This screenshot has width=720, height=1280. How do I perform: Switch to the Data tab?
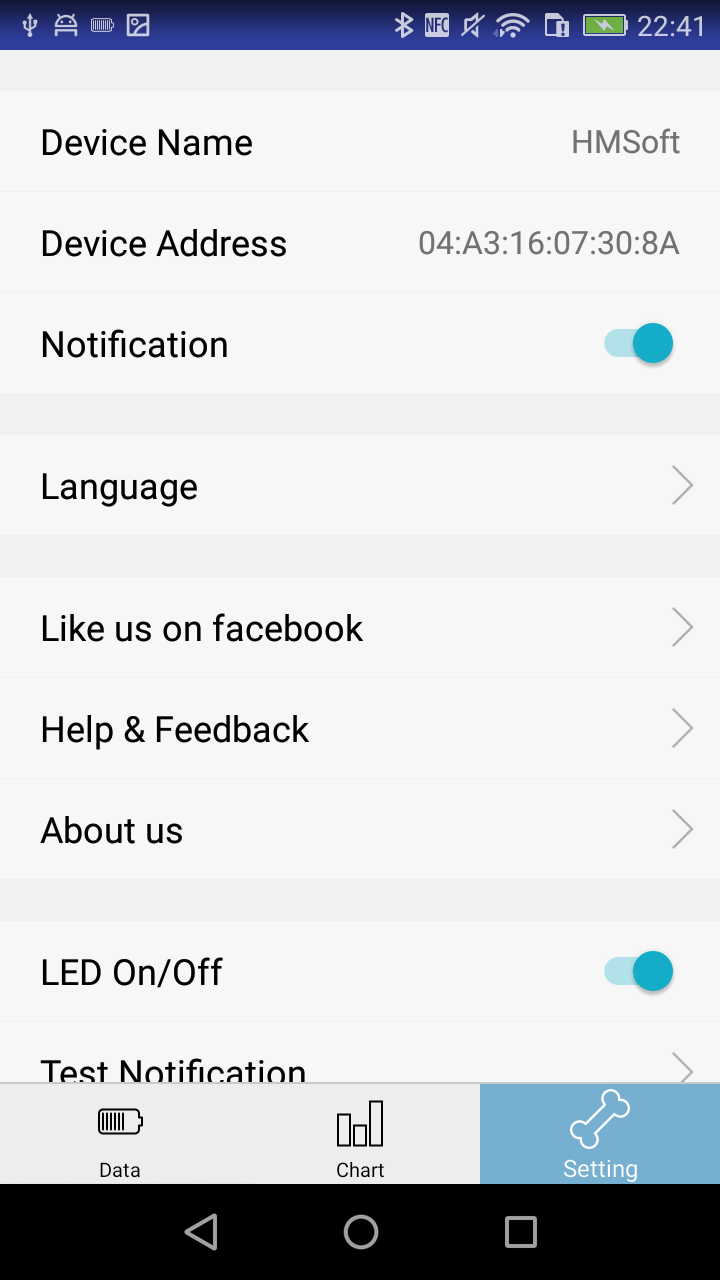point(120,1134)
